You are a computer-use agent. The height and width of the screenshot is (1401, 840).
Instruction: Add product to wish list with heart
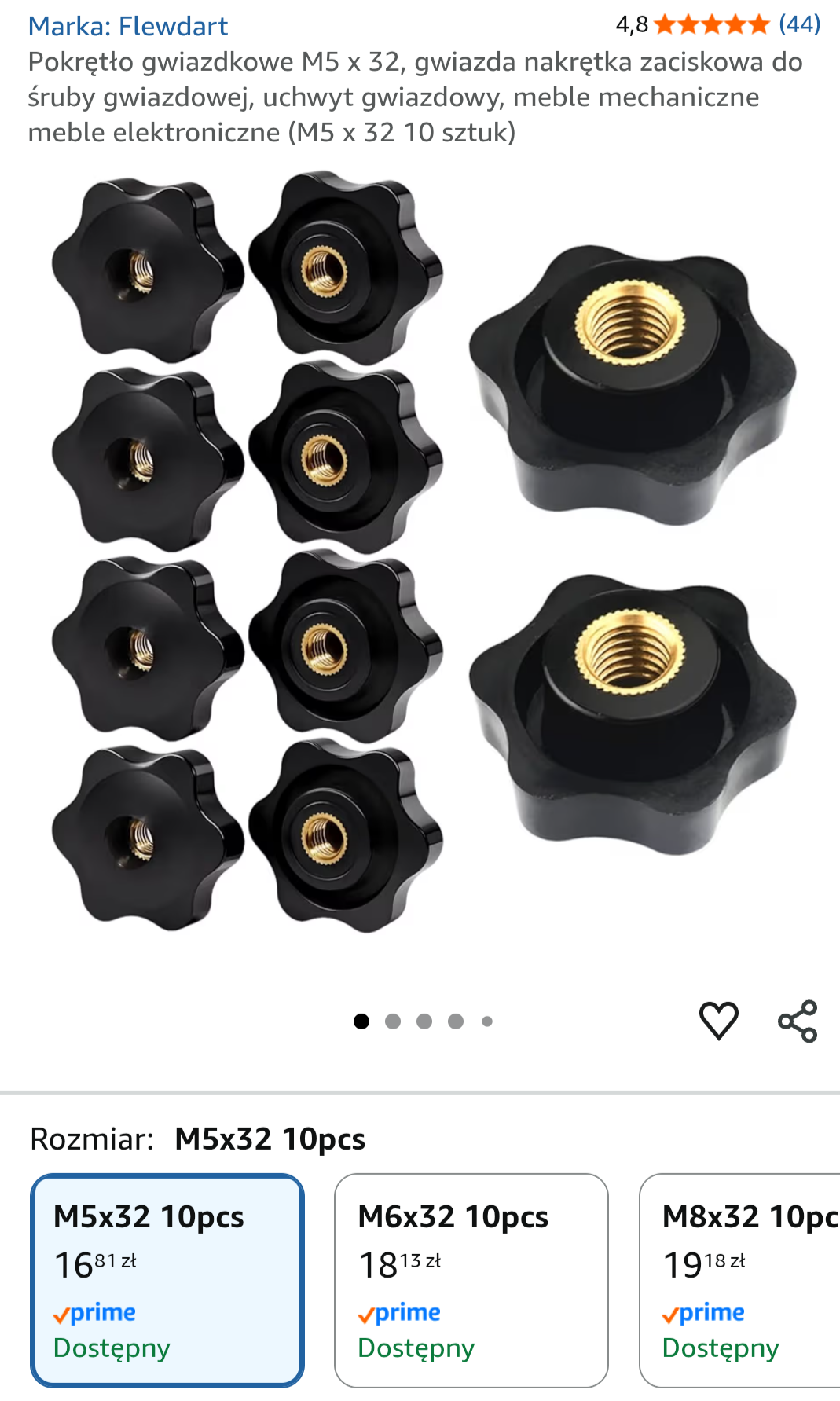[x=718, y=1021]
